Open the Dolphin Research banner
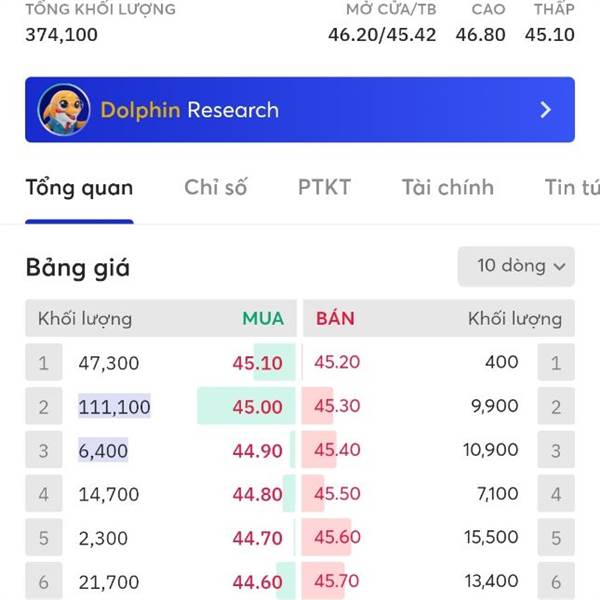This screenshot has height=600, width=600. [300, 110]
